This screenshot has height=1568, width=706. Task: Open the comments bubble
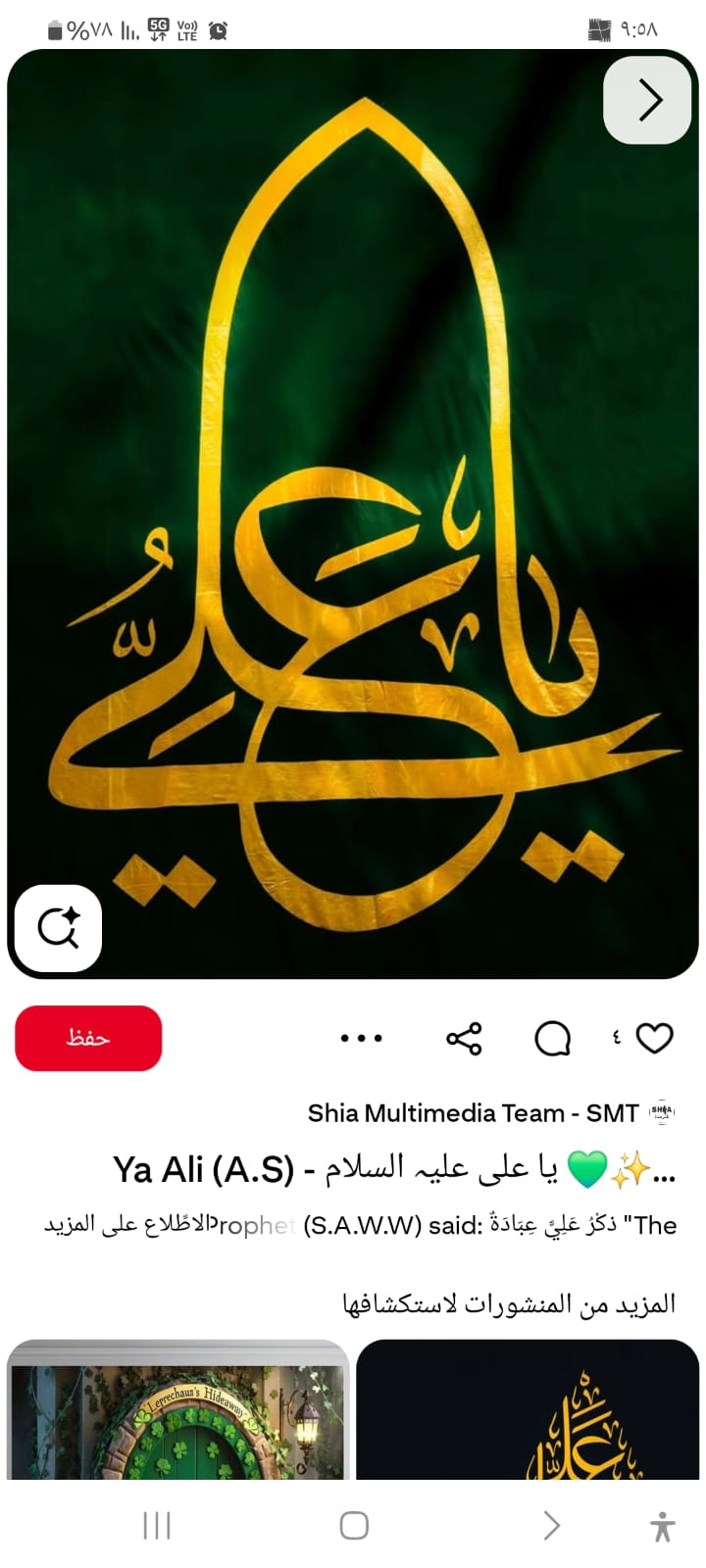[x=553, y=1038]
